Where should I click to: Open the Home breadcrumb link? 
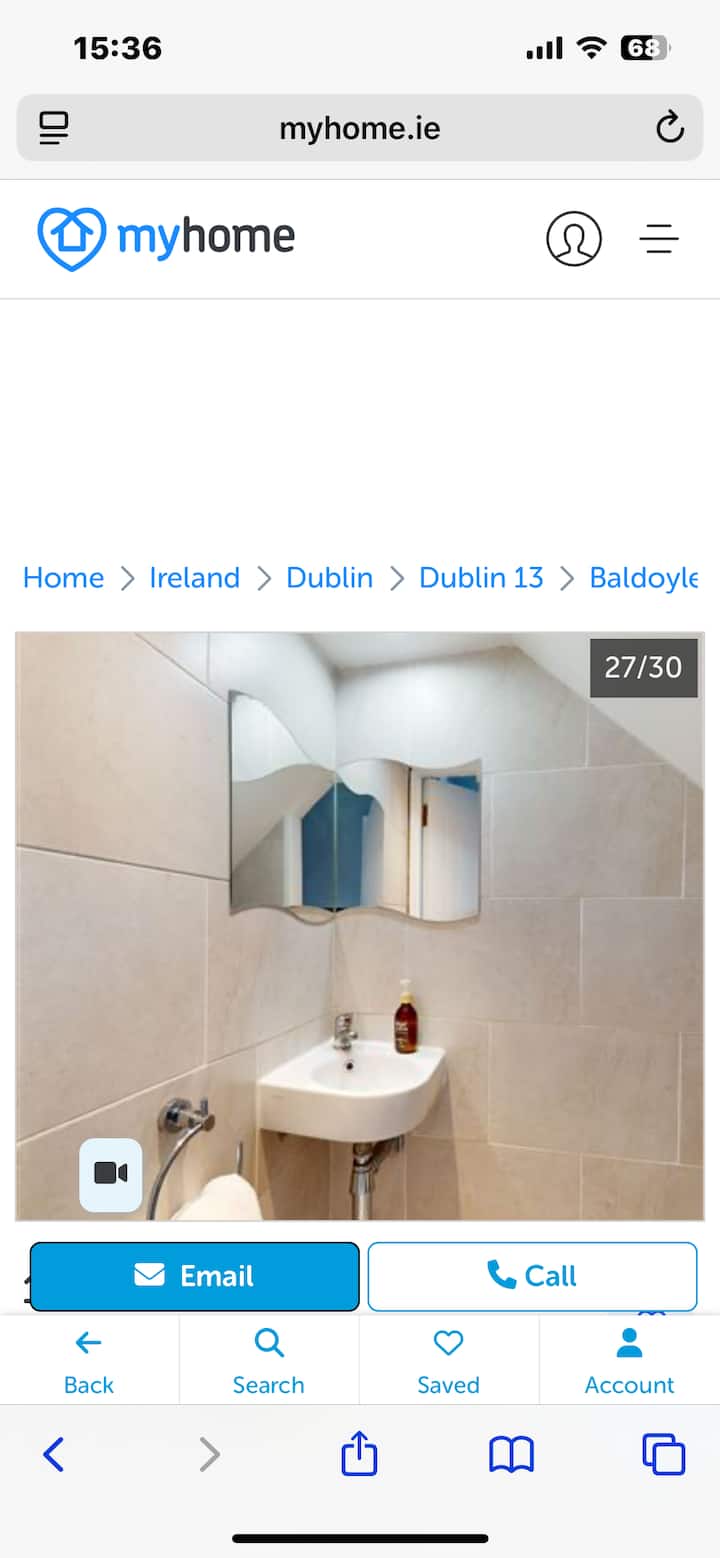(x=63, y=578)
